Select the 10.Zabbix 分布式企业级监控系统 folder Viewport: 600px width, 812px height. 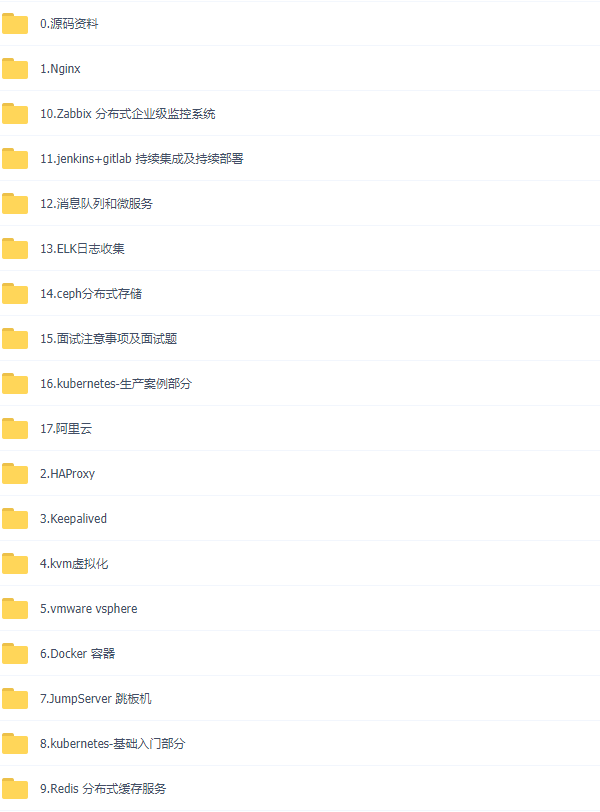[x=127, y=114]
